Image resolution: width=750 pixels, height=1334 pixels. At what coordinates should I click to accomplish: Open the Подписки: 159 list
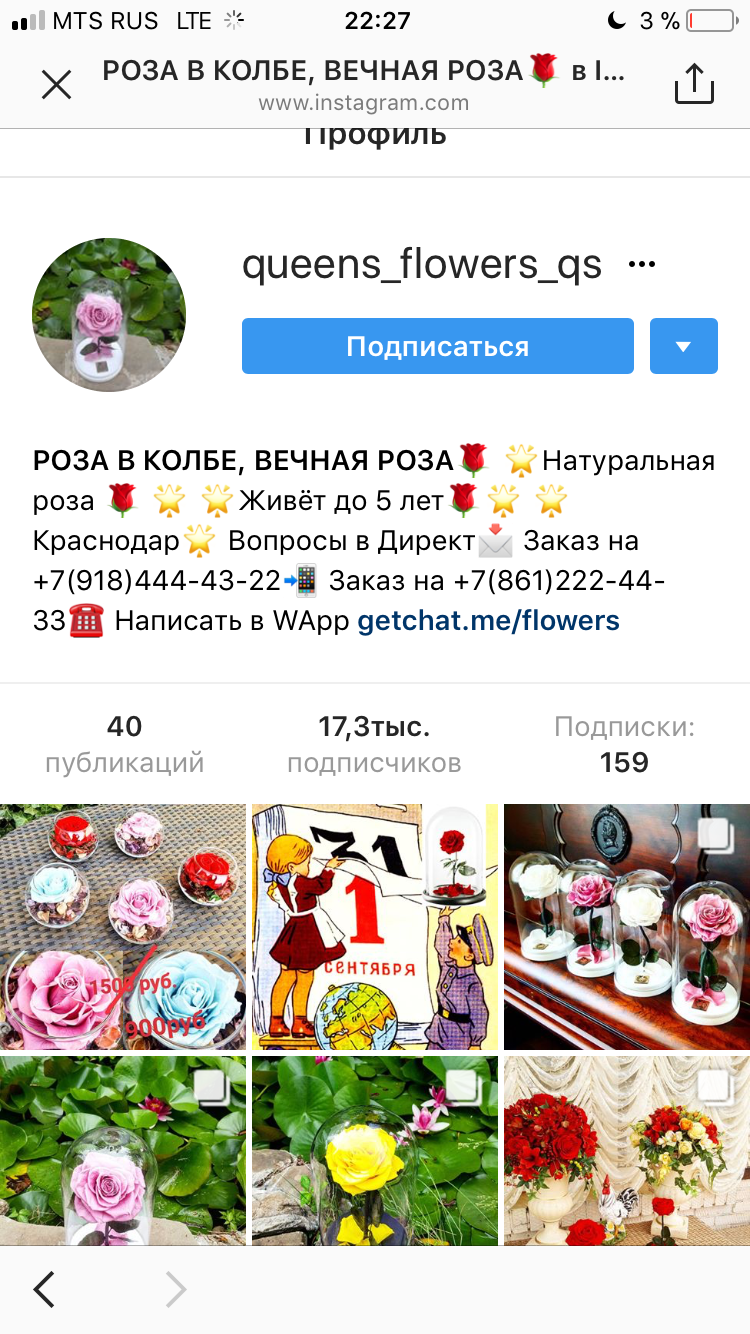point(624,745)
